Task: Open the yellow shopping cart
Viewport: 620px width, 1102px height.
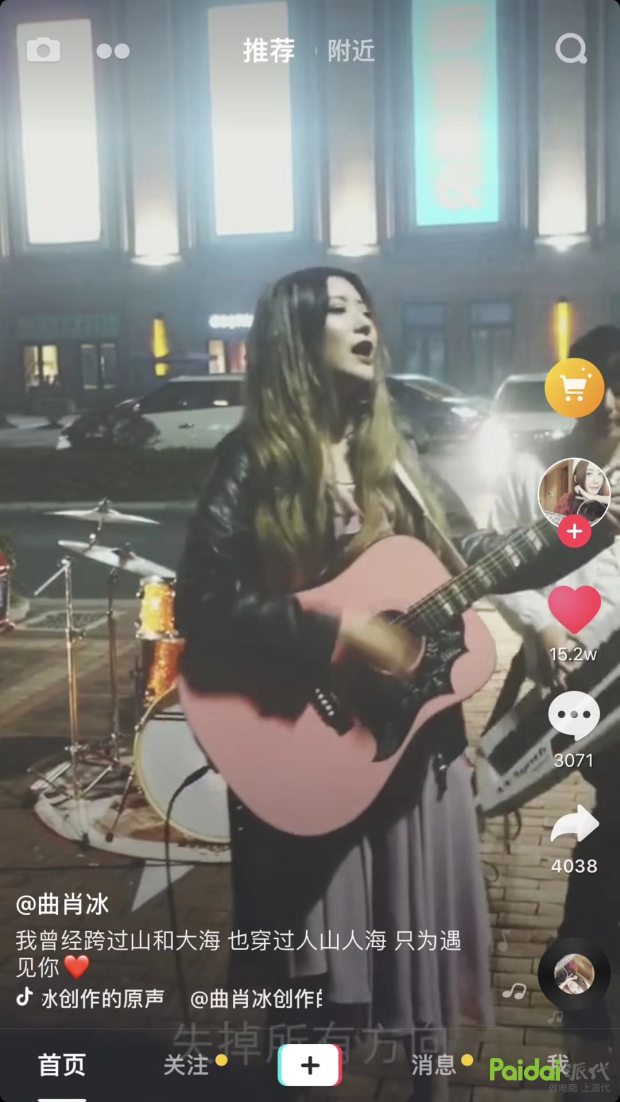Action: (574, 388)
